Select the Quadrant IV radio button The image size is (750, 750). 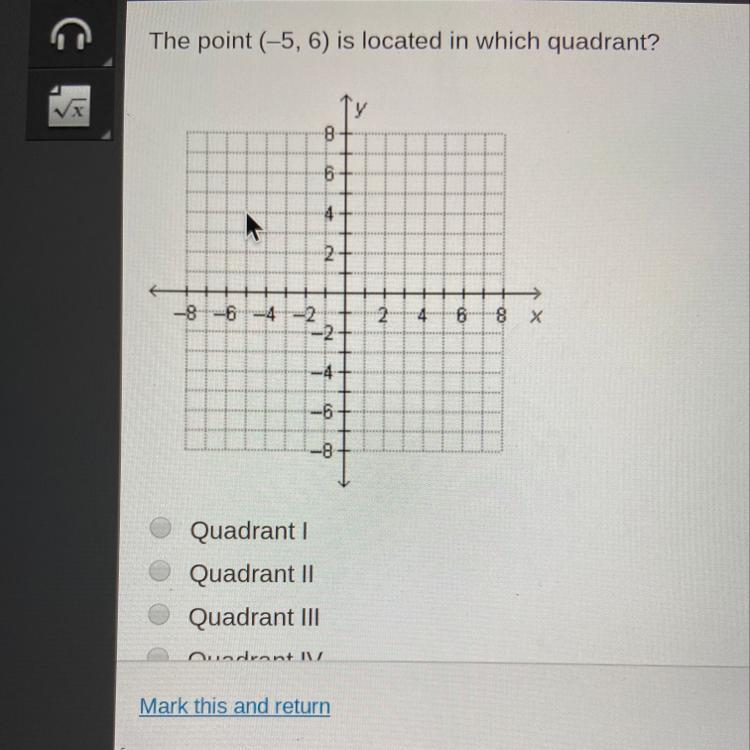(x=159, y=656)
